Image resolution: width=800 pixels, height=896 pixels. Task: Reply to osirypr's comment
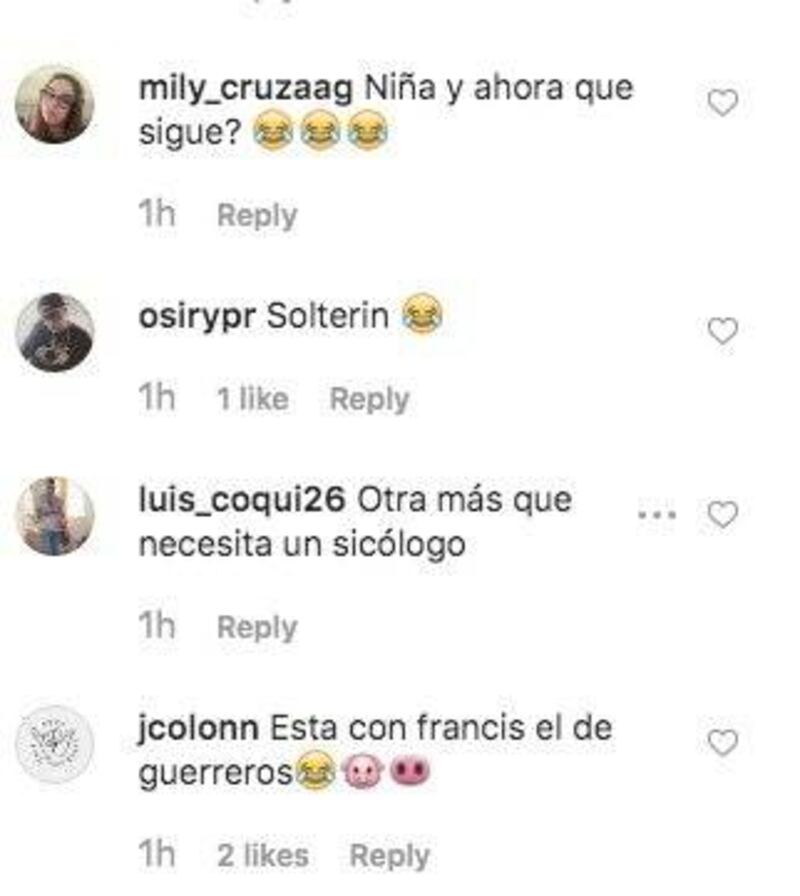pyautogui.click(x=369, y=400)
